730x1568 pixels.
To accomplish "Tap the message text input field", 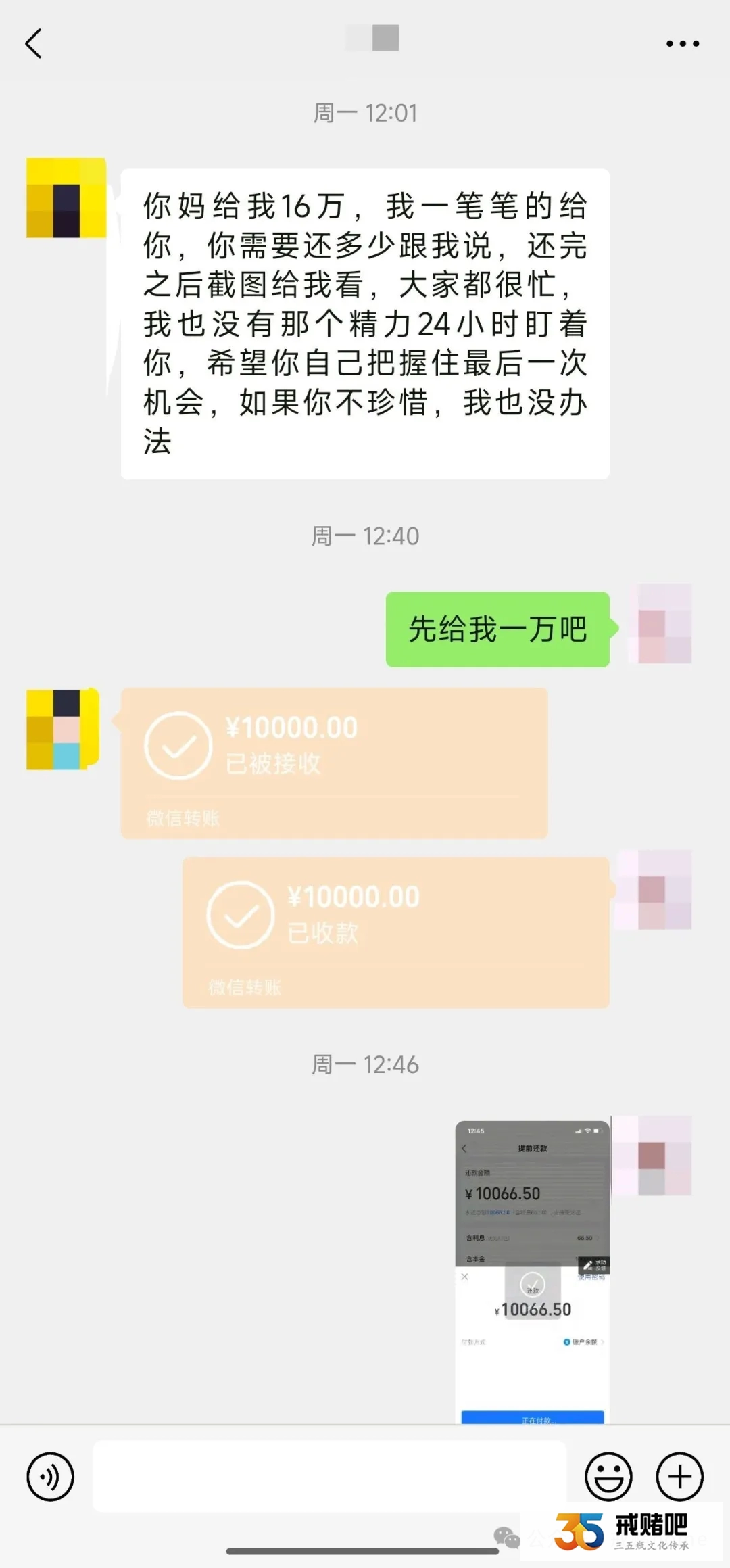I will point(329,1476).
